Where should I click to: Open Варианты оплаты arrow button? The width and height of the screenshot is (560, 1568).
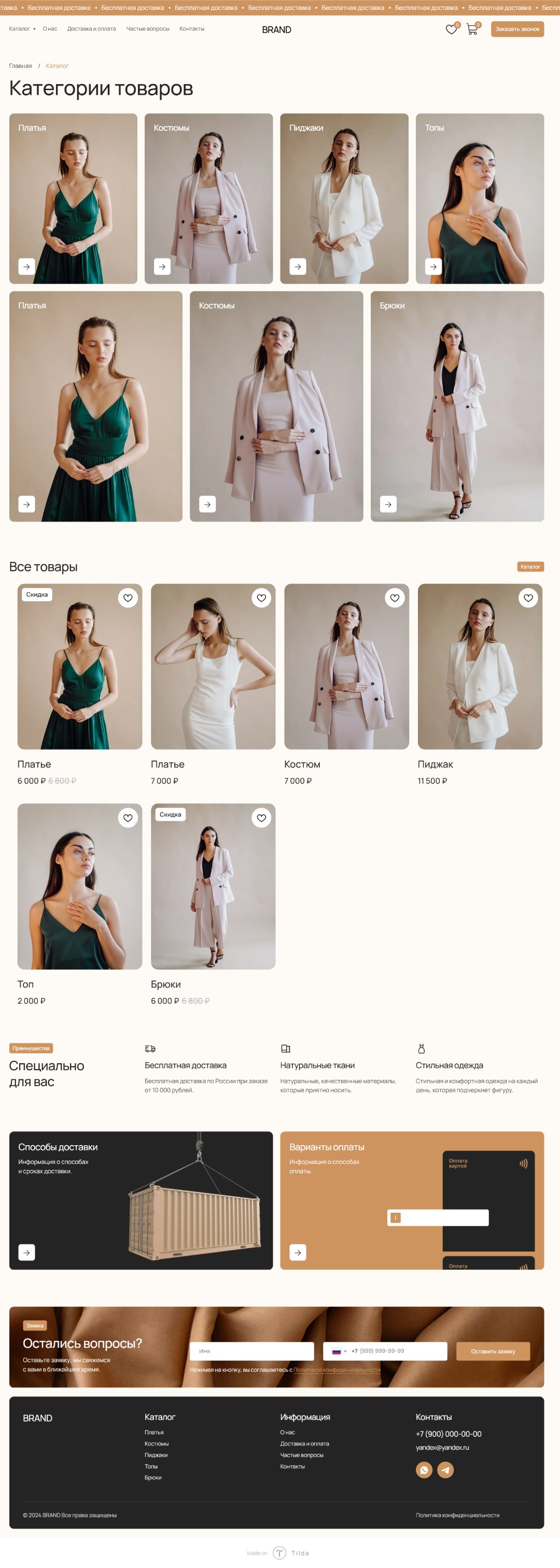point(298,1252)
